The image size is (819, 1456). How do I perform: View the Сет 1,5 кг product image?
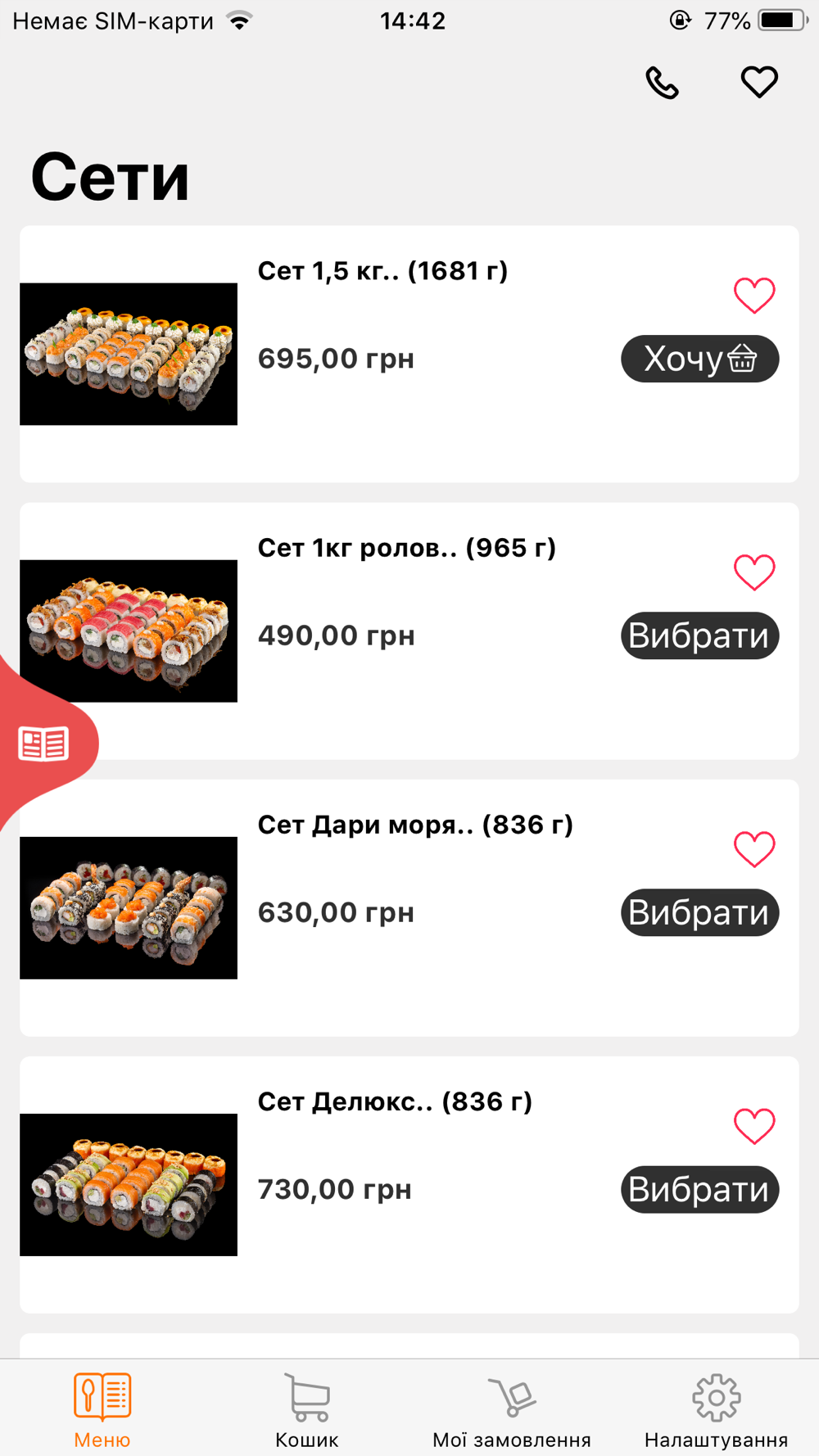point(129,354)
